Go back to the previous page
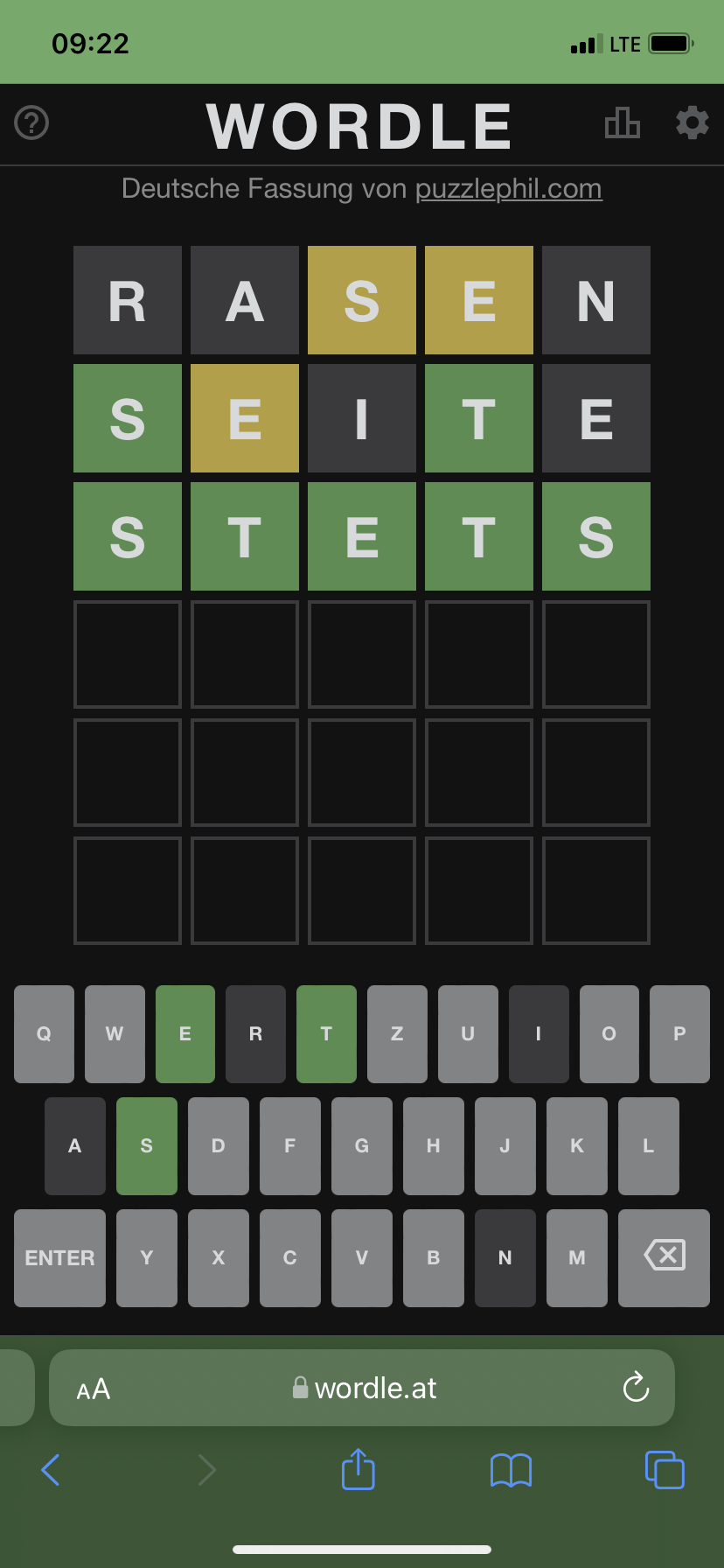This screenshot has height=1568, width=724. click(51, 1470)
